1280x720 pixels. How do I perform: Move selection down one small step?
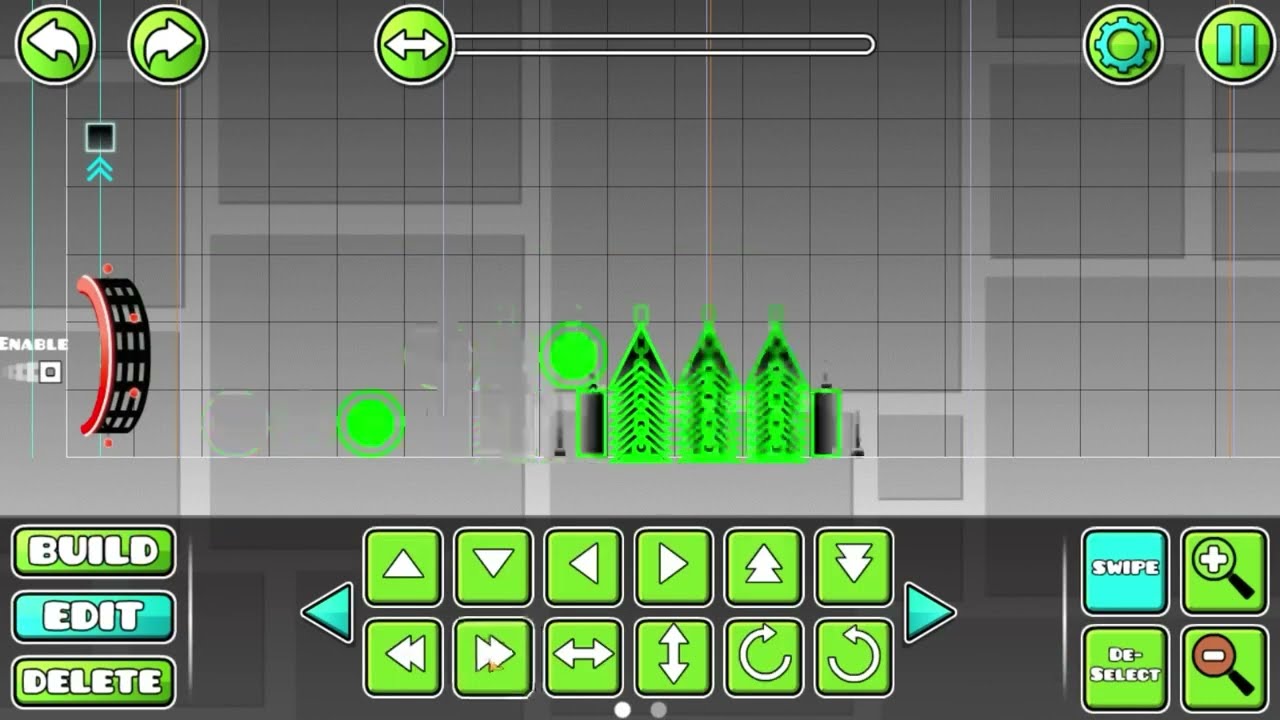(x=493, y=567)
